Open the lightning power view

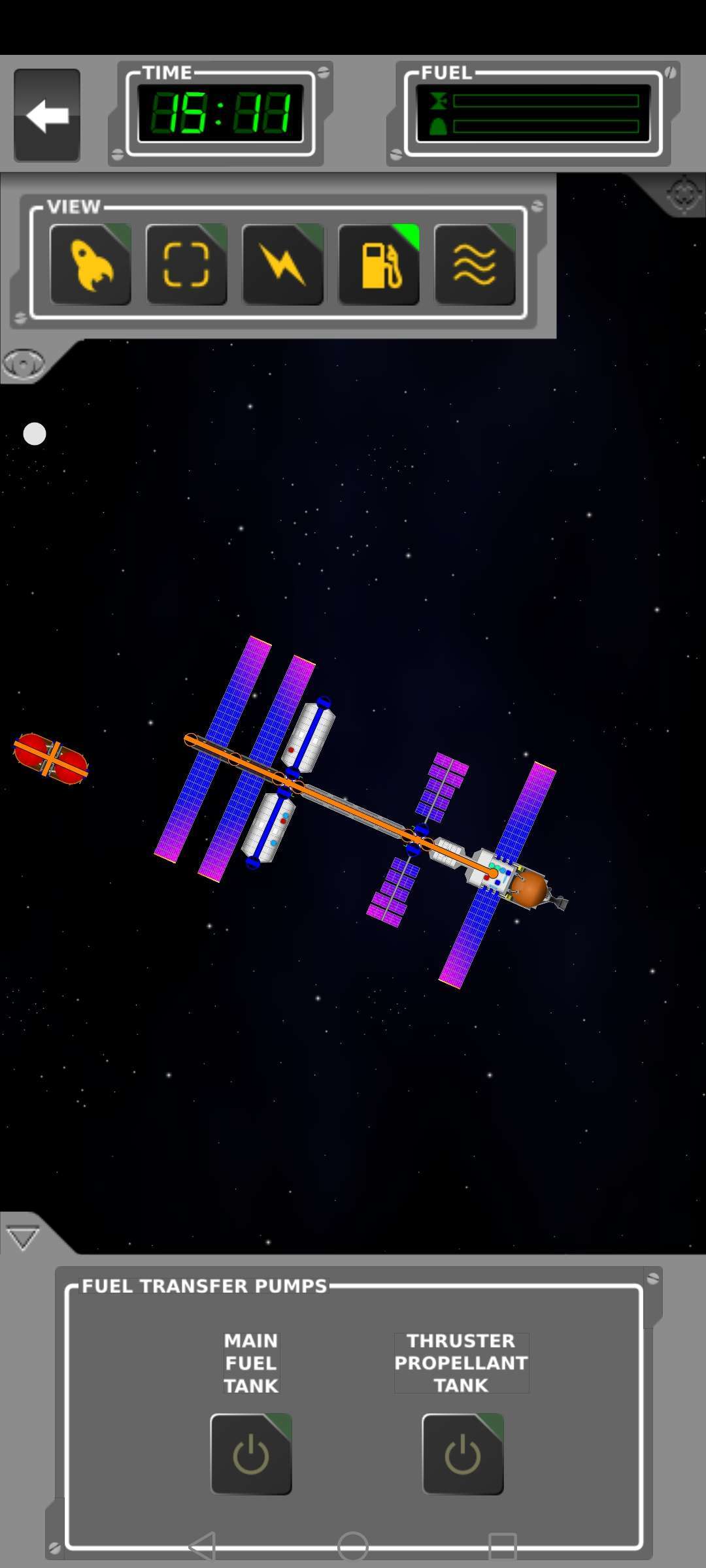(x=282, y=265)
